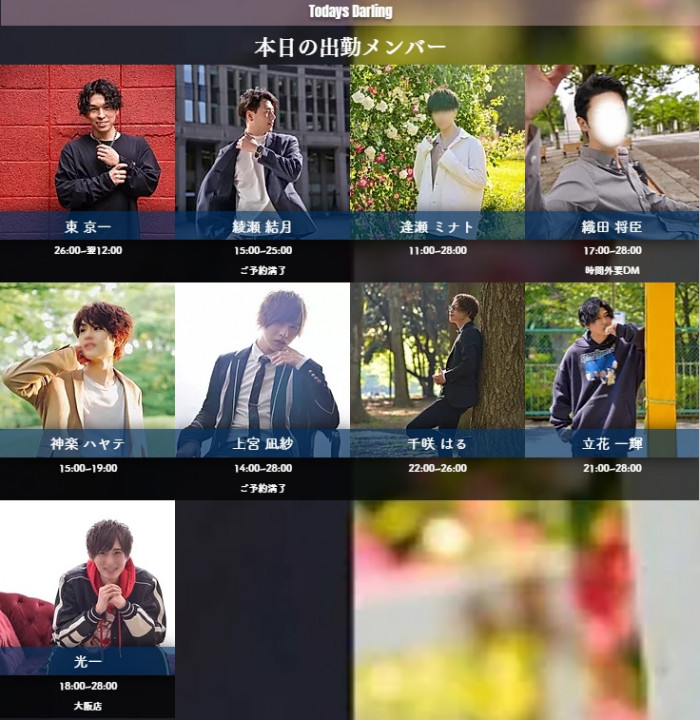
Task: Select 立花 一輝's member card
Action: click(612, 368)
